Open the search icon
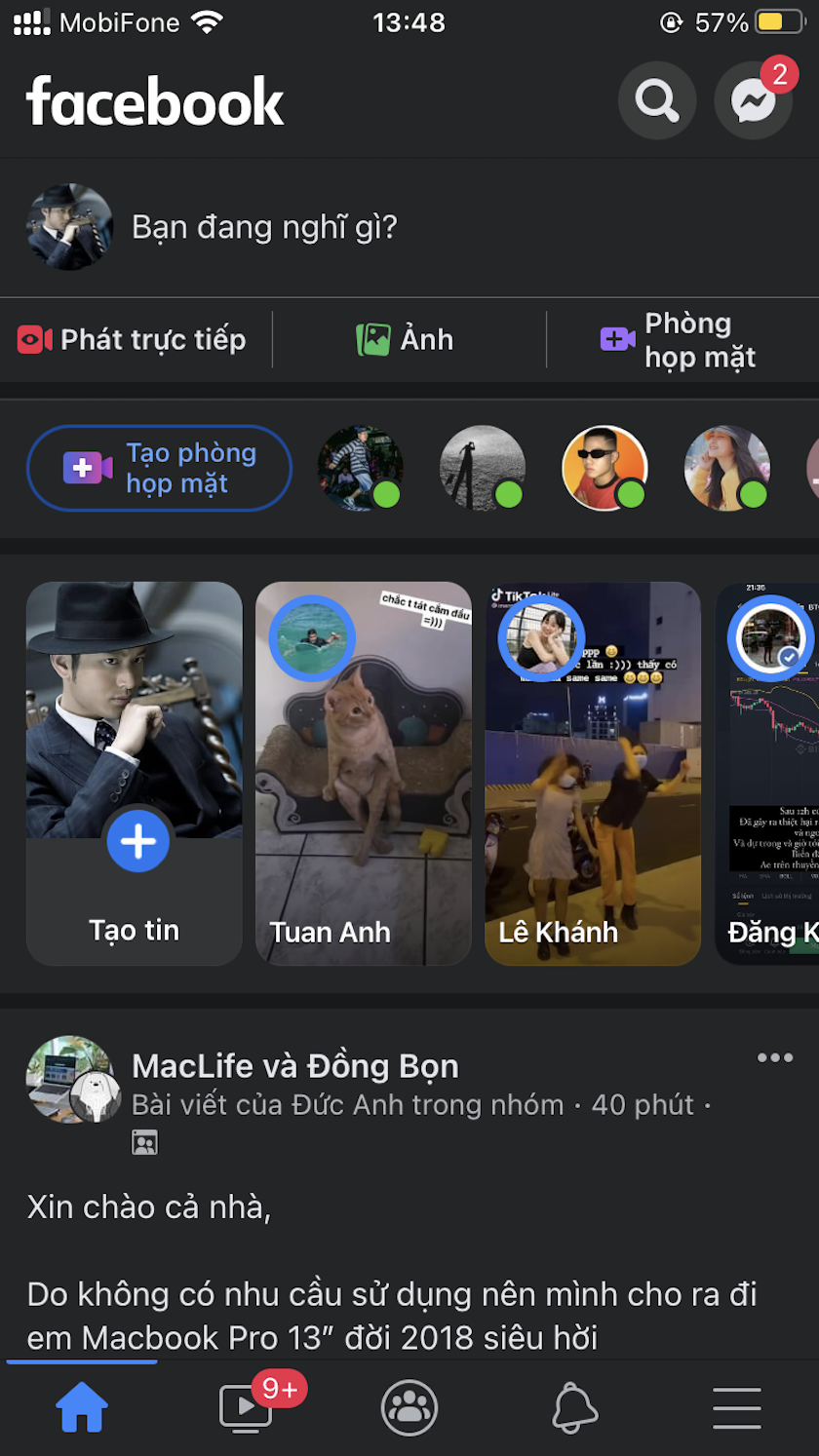This screenshot has height=1456, width=819. (657, 100)
